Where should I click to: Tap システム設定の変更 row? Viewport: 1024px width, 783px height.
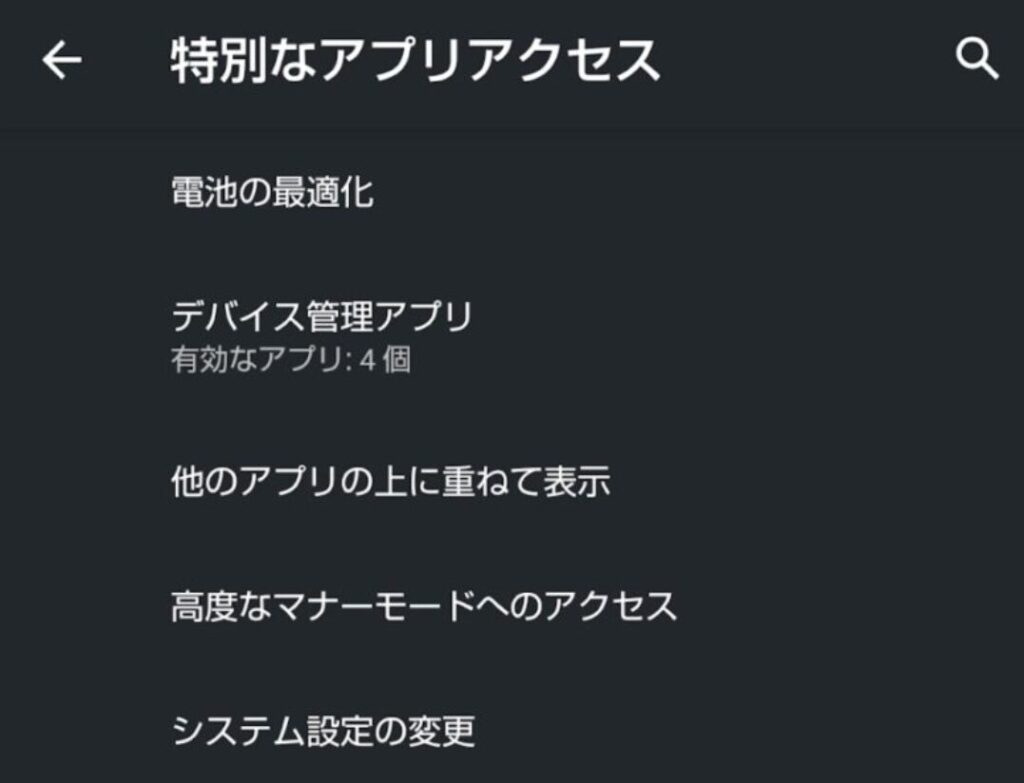(323, 731)
